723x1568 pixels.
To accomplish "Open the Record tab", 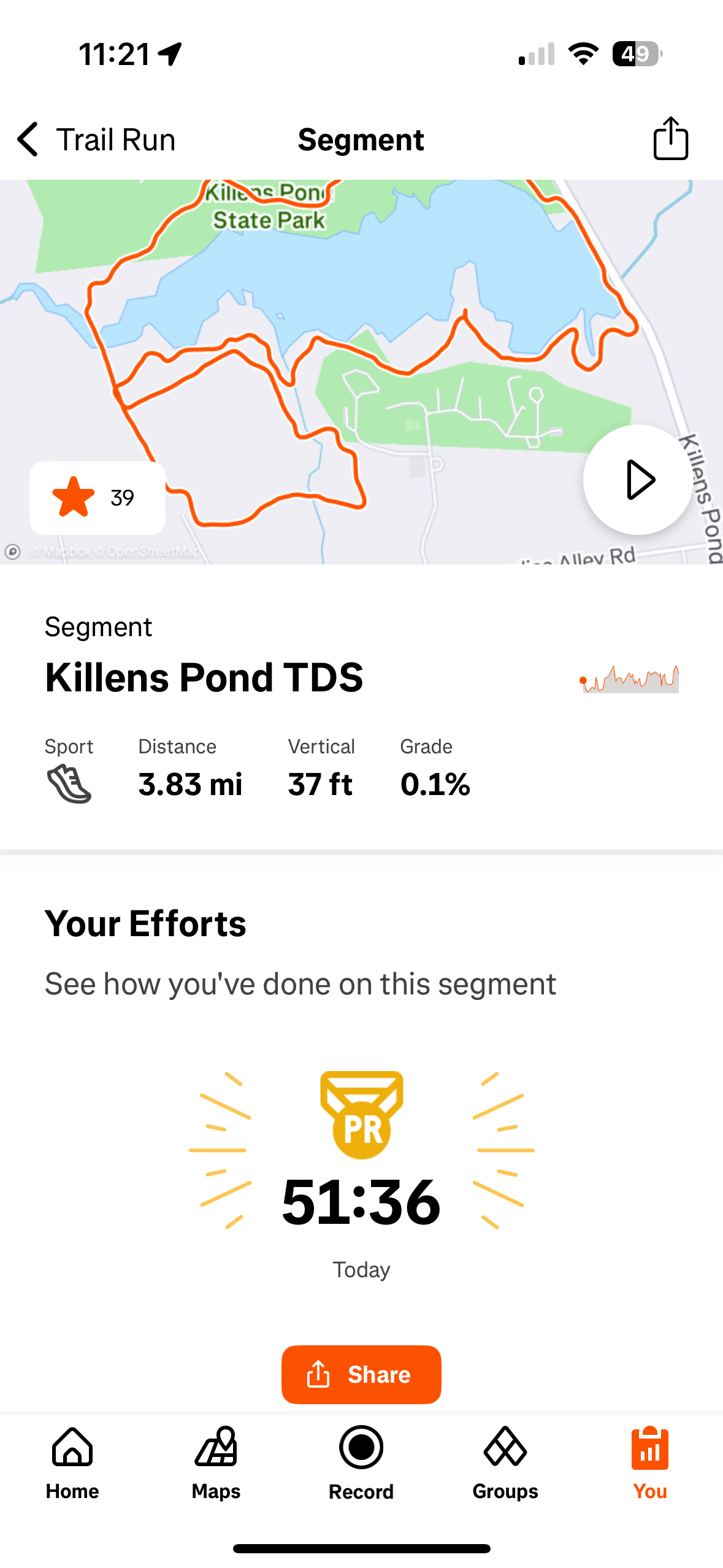I will [361, 1463].
